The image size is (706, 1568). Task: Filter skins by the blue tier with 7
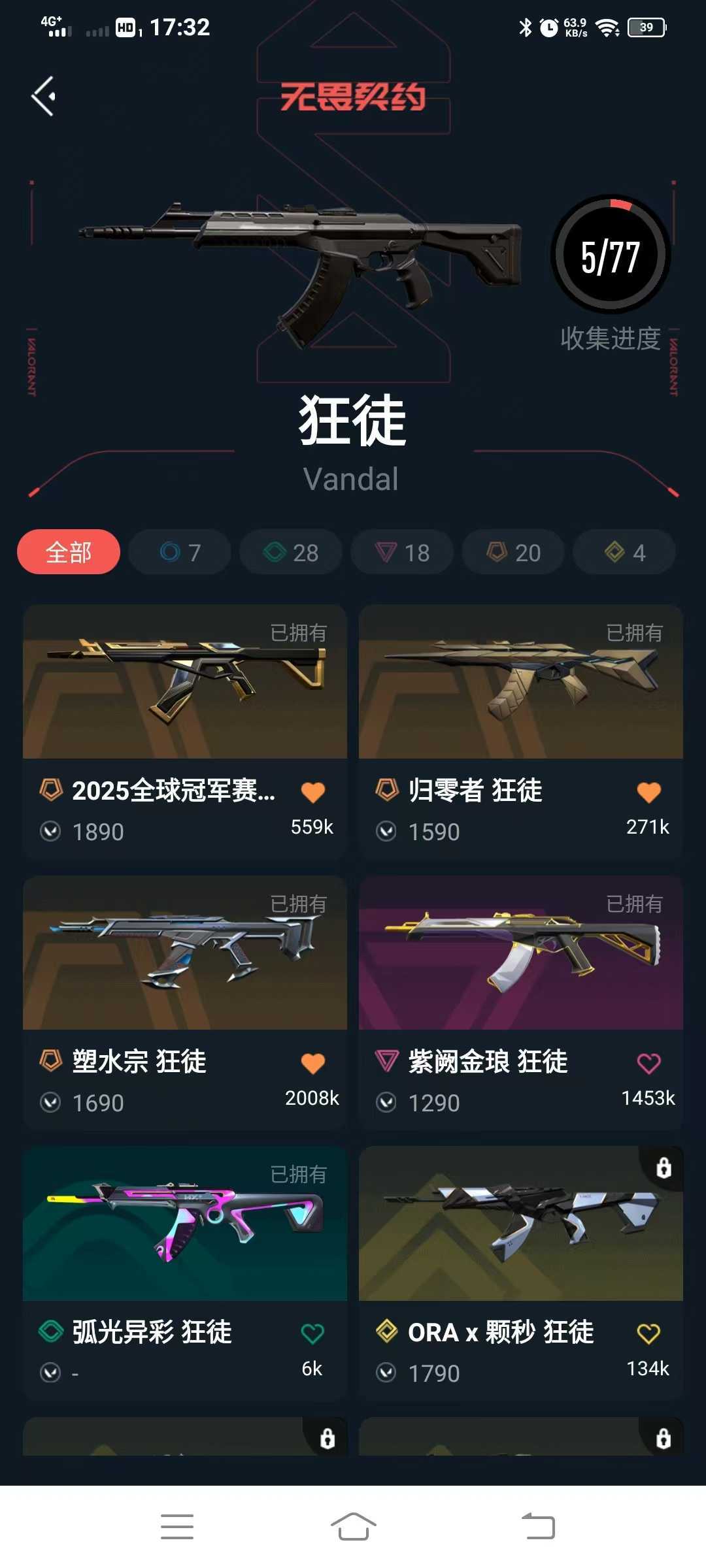click(x=180, y=552)
